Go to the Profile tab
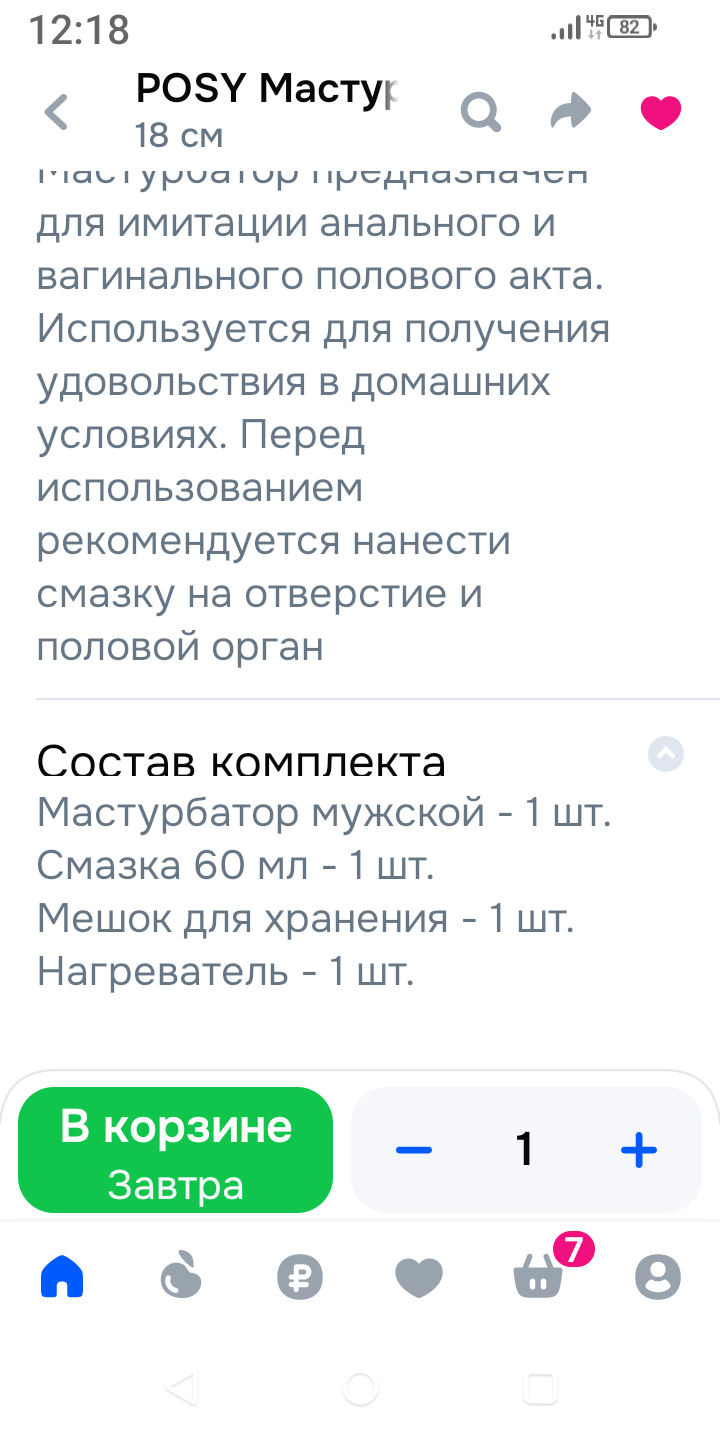The width and height of the screenshot is (720, 1440). [x=658, y=1277]
